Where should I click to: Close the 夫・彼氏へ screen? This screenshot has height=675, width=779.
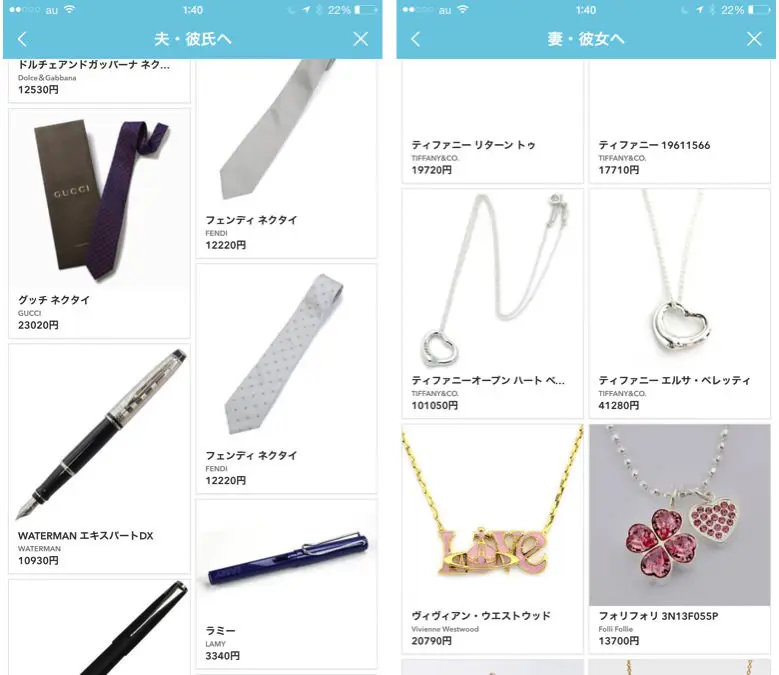[361, 39]
